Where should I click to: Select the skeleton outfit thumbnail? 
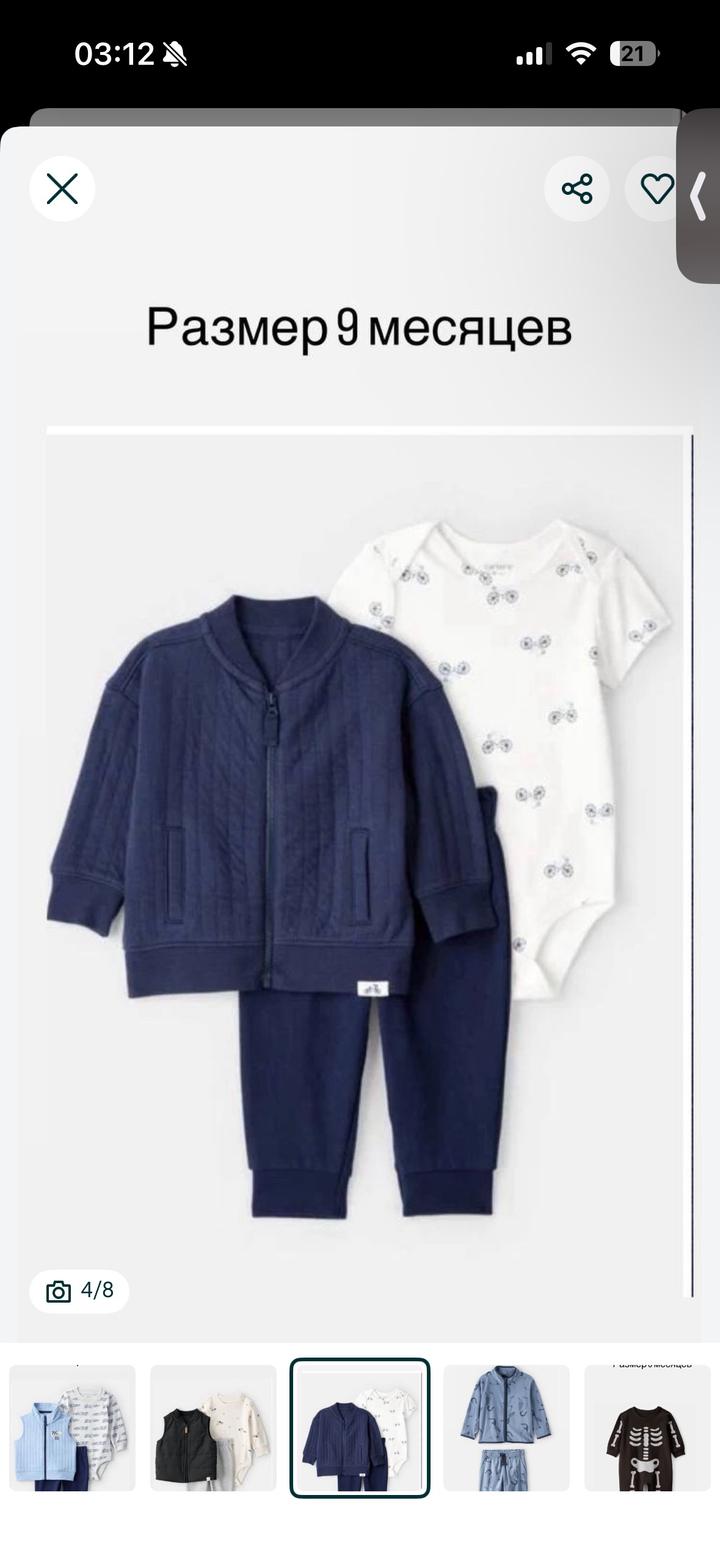pyautogui.click(x=647, y=1428)
